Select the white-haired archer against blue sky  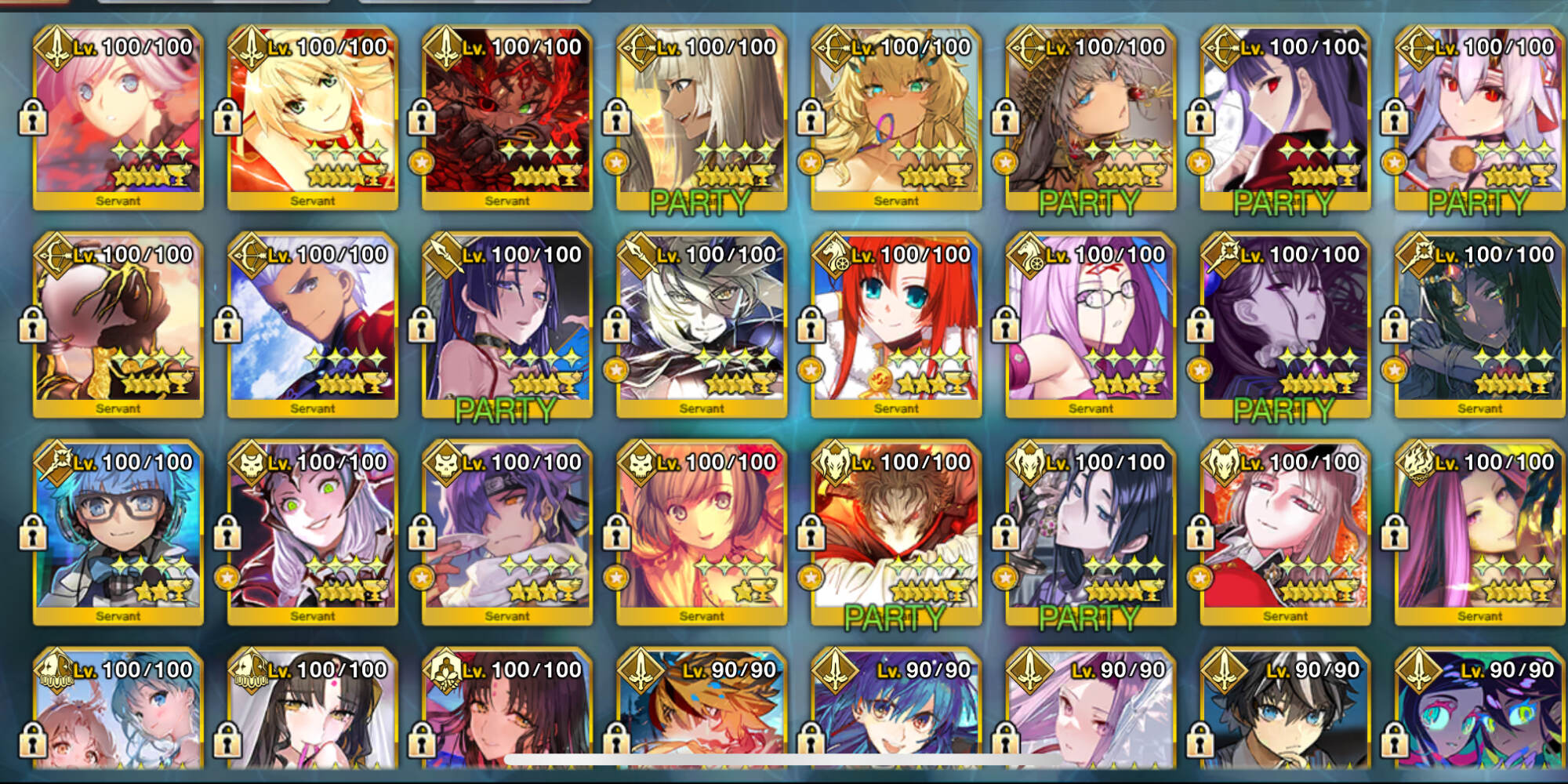click(x=312, y=325)
